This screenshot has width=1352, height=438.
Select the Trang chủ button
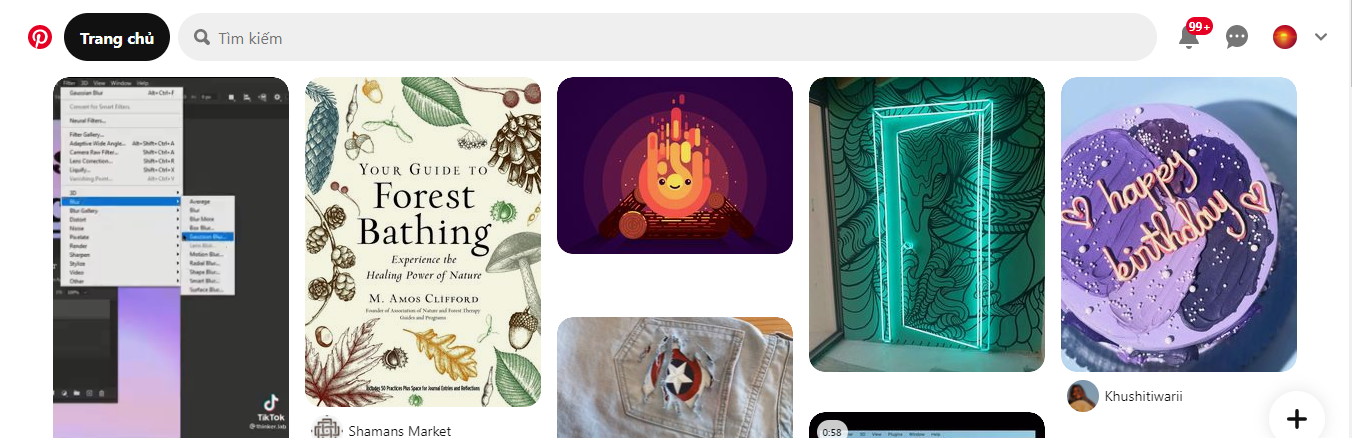coord(117,38)
